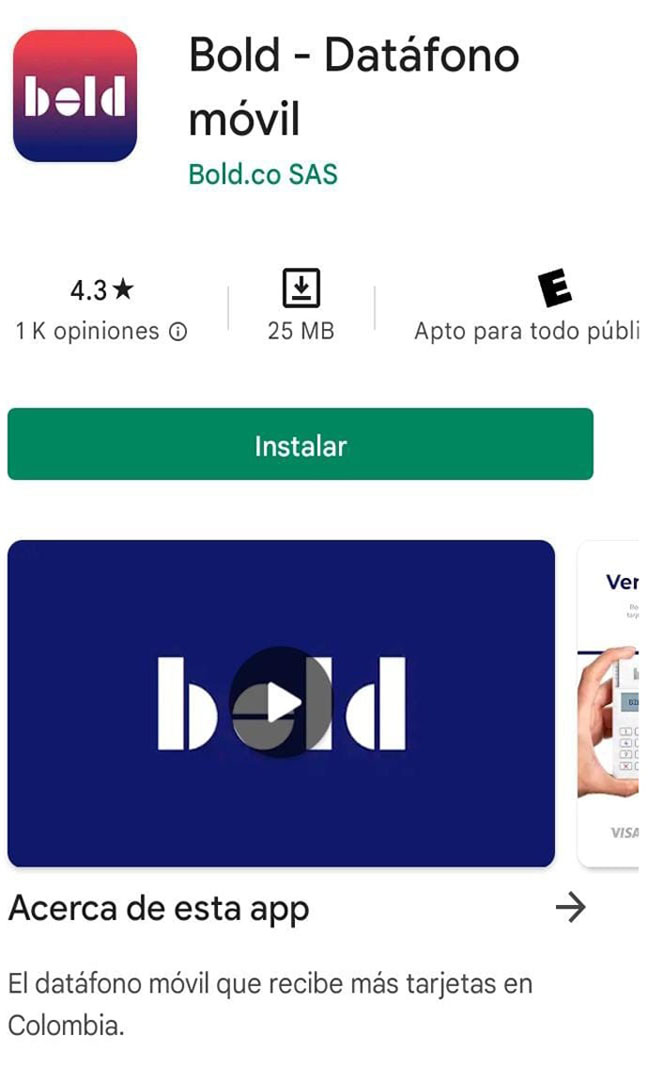Open the Acerca de esta app arrow

(x=570, y=908)
